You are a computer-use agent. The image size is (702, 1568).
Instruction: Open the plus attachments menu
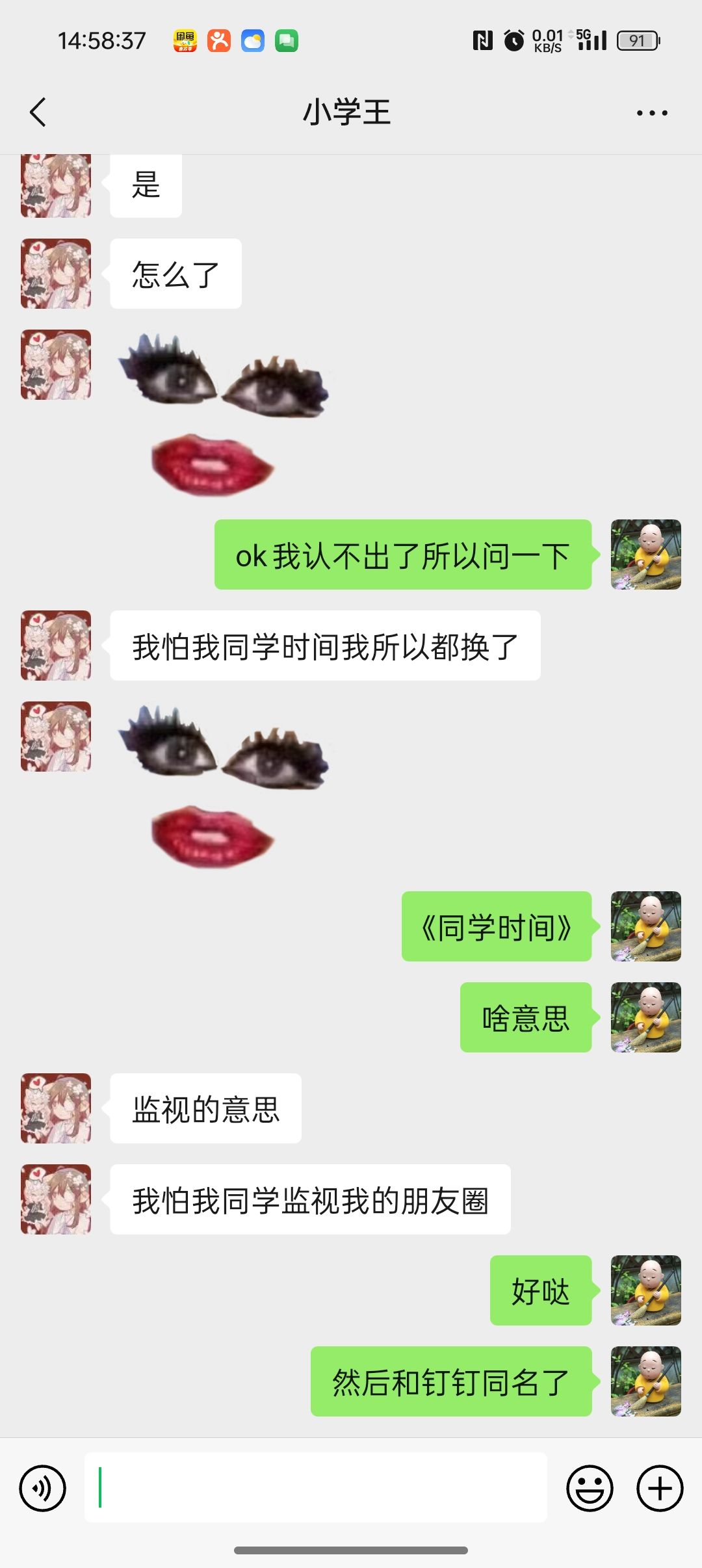tap(660, 1488)
